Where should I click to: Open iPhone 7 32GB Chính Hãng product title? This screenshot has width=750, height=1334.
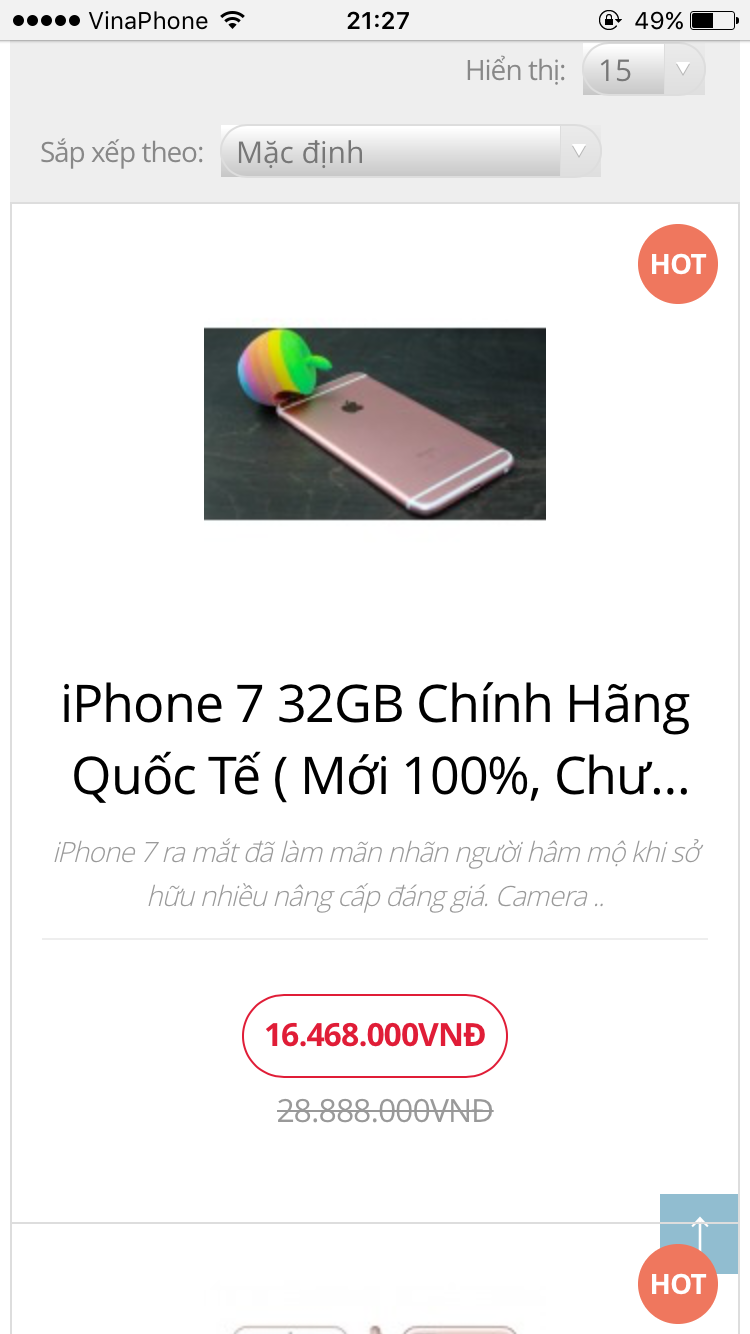375,741
